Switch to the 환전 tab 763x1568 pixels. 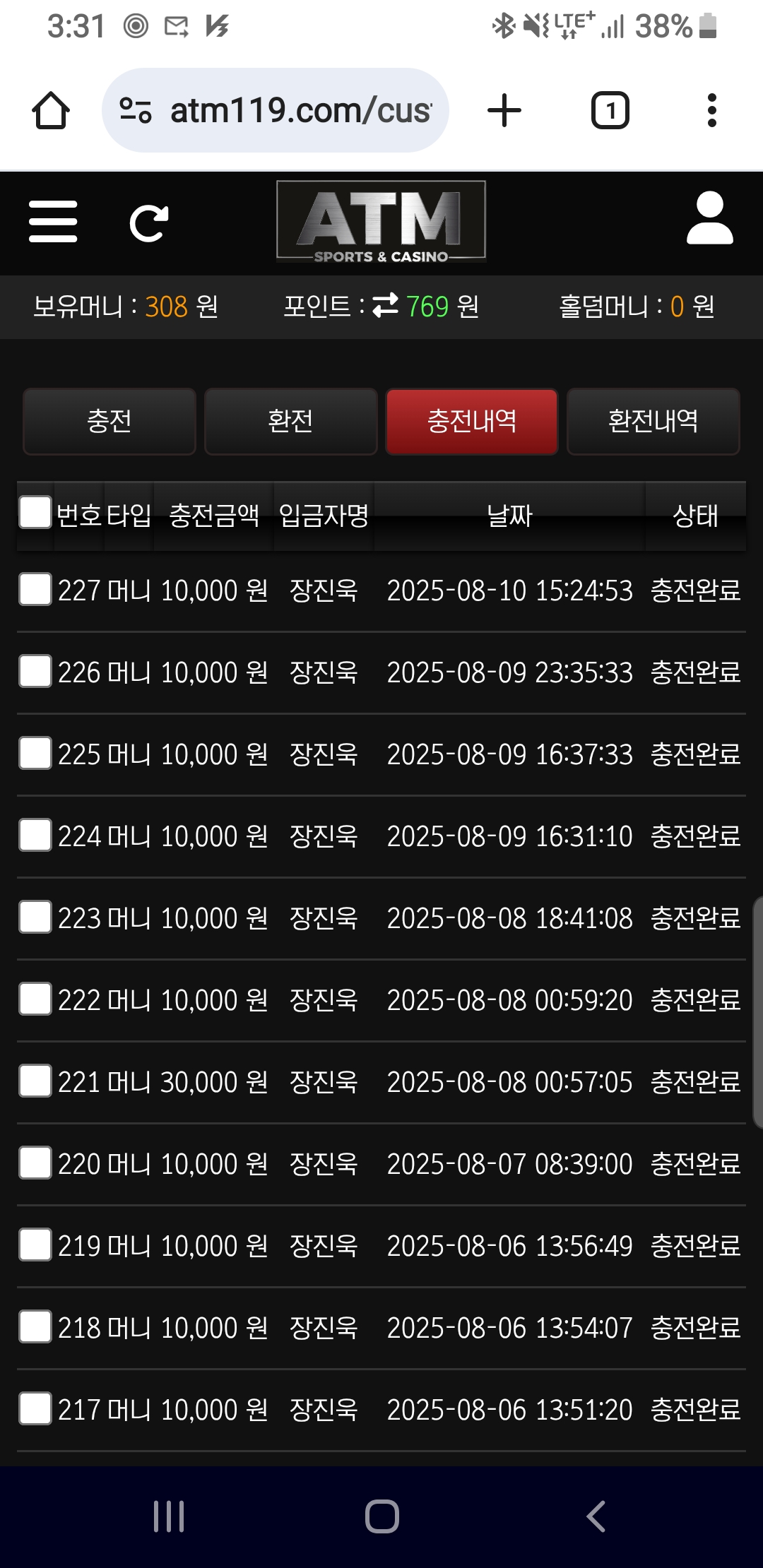pyautogui.click(x=290, y=421)
